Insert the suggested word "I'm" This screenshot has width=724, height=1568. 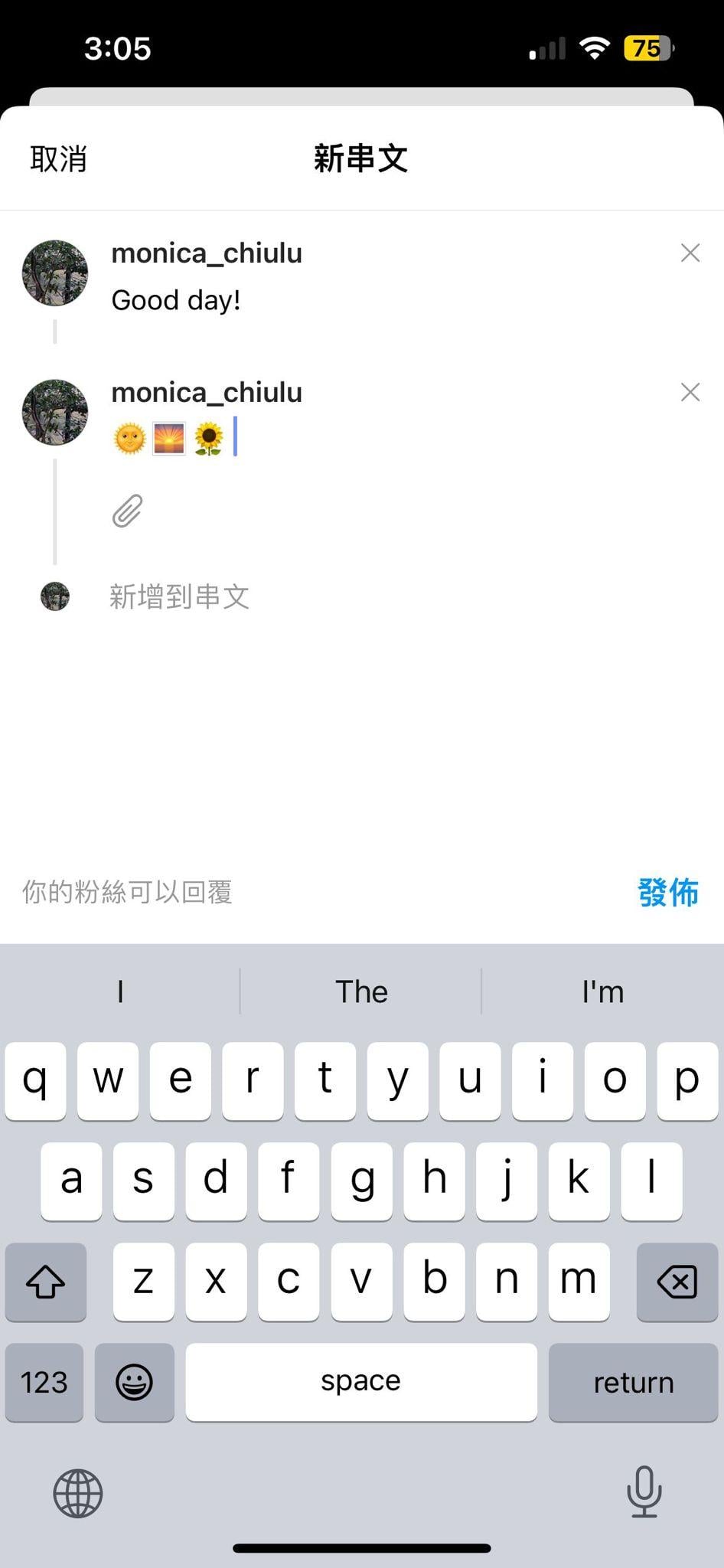(x=602, y=992)
